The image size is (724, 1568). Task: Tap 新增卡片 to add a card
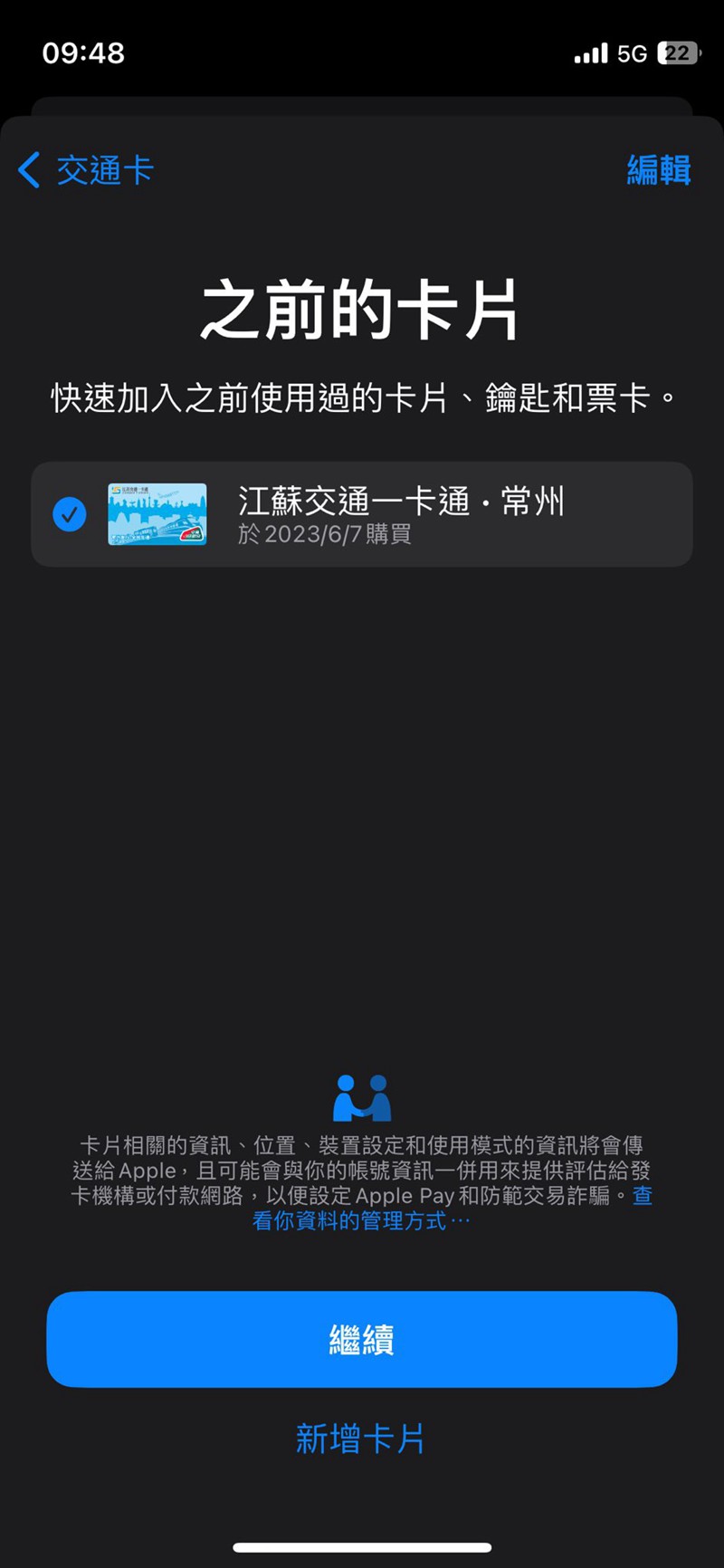pos(360,1439)
